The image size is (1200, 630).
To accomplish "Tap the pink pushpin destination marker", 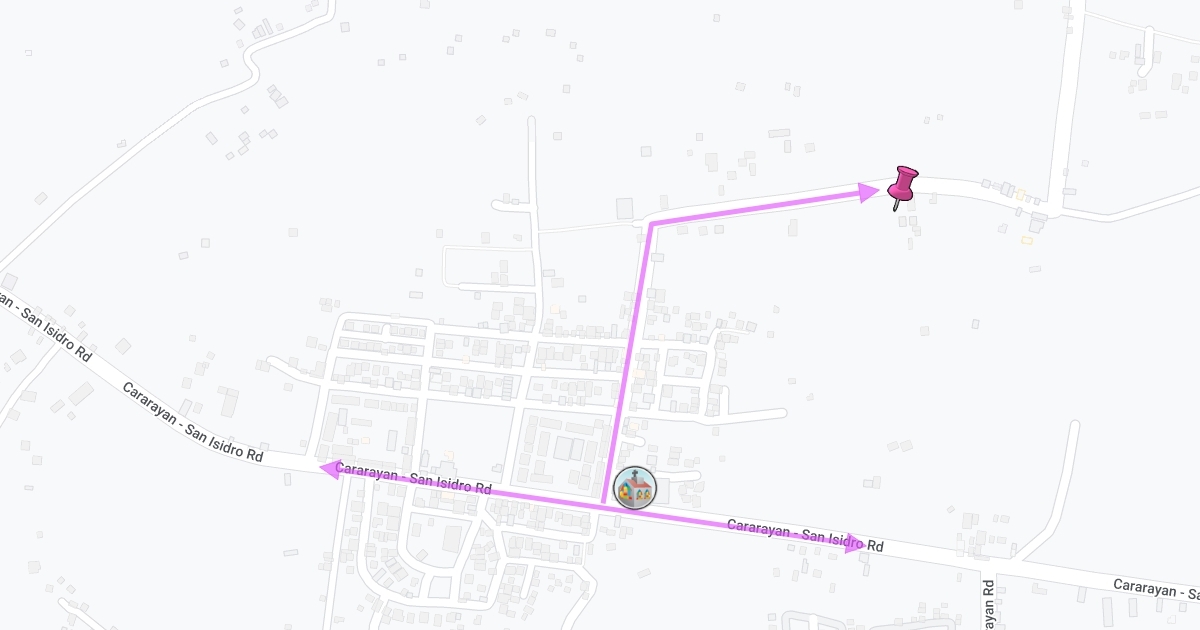I will coord(902,187).
